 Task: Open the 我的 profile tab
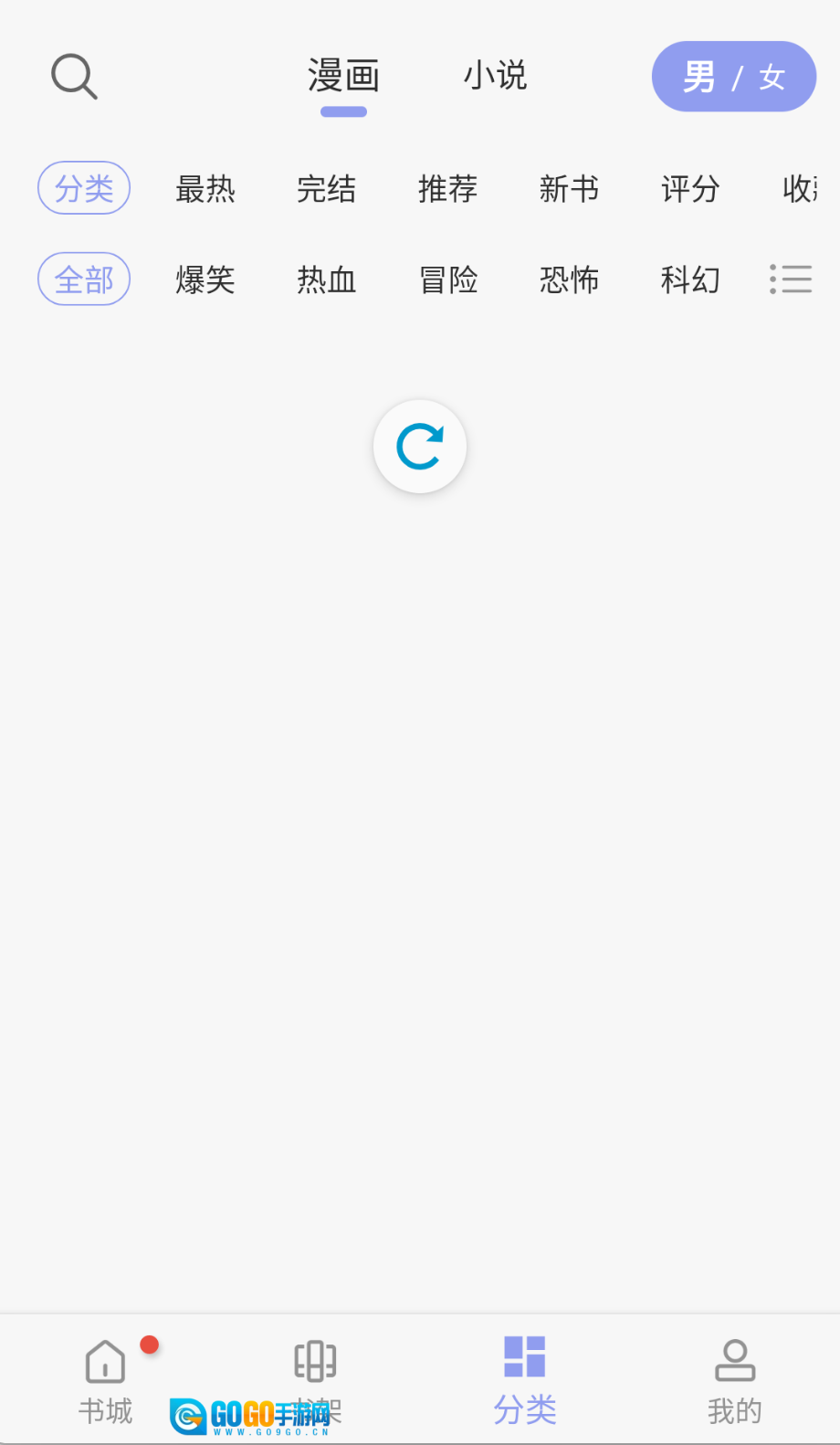(734, 1381)
